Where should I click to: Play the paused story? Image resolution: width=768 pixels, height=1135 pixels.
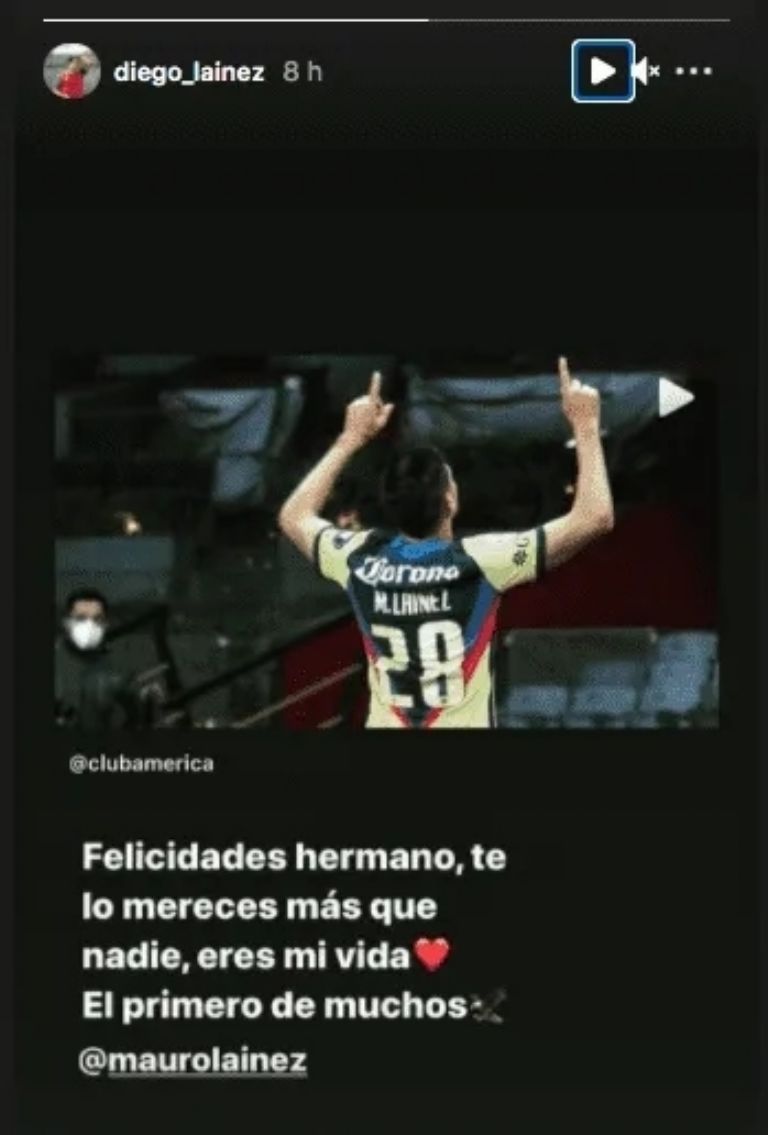pos(603,71)
